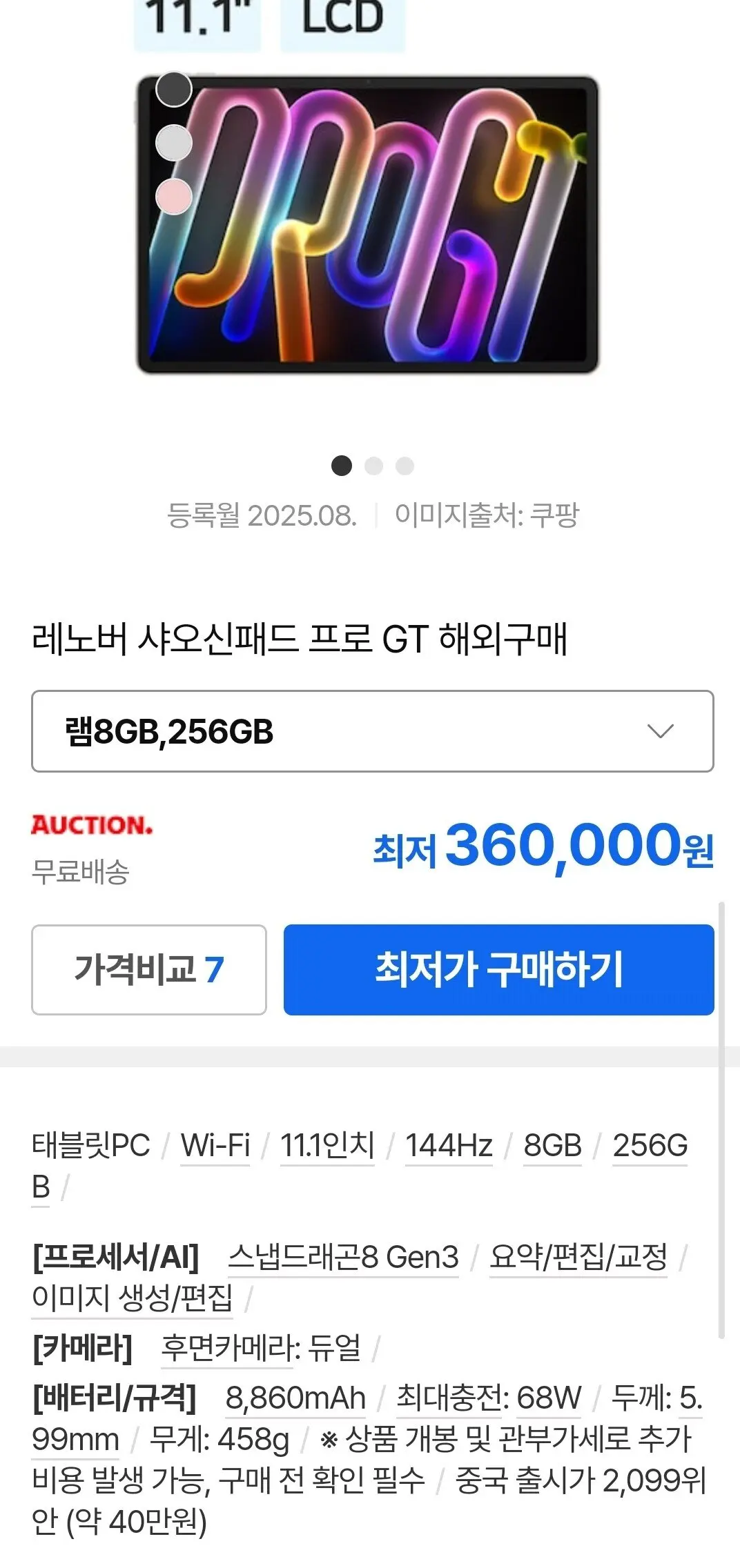Screen dimensions: 740x1568
Task: Tap the 8,860mAh battery link
Action: [295, 1398]
